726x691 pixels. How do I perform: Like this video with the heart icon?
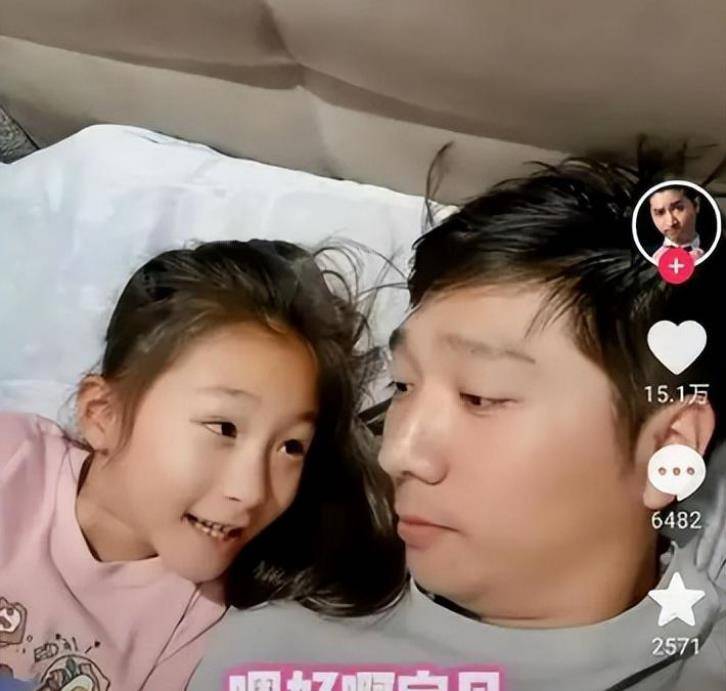click(x=677, y=346)
